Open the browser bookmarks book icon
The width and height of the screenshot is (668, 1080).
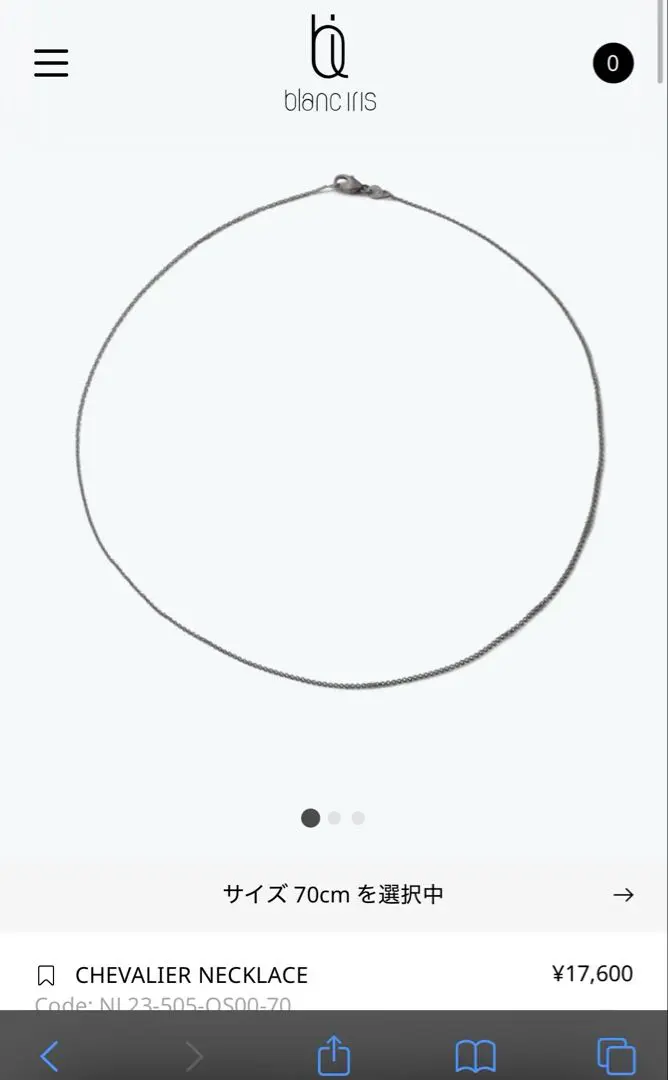[475, 1056]
